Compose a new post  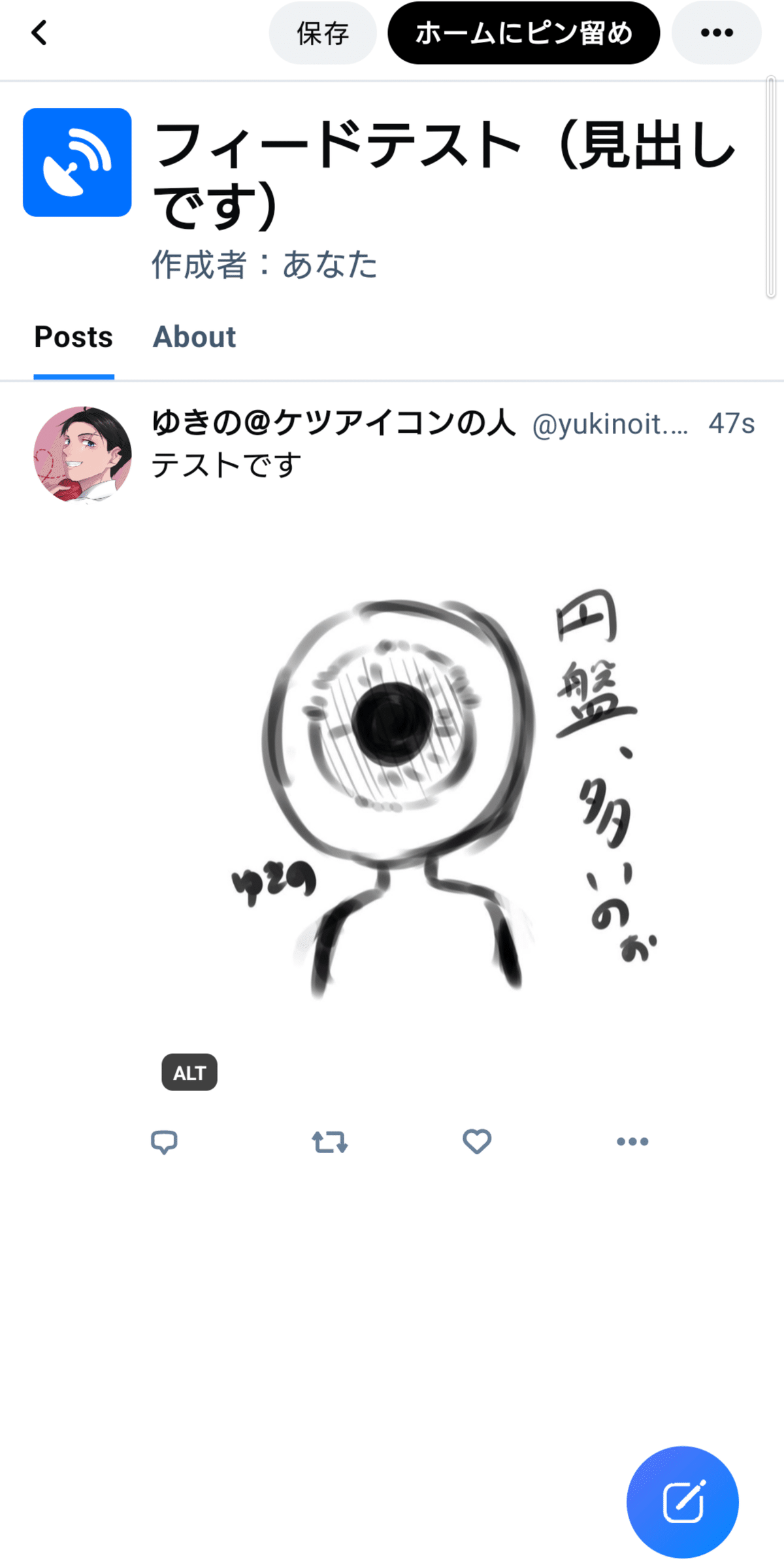coord(682,1502)
